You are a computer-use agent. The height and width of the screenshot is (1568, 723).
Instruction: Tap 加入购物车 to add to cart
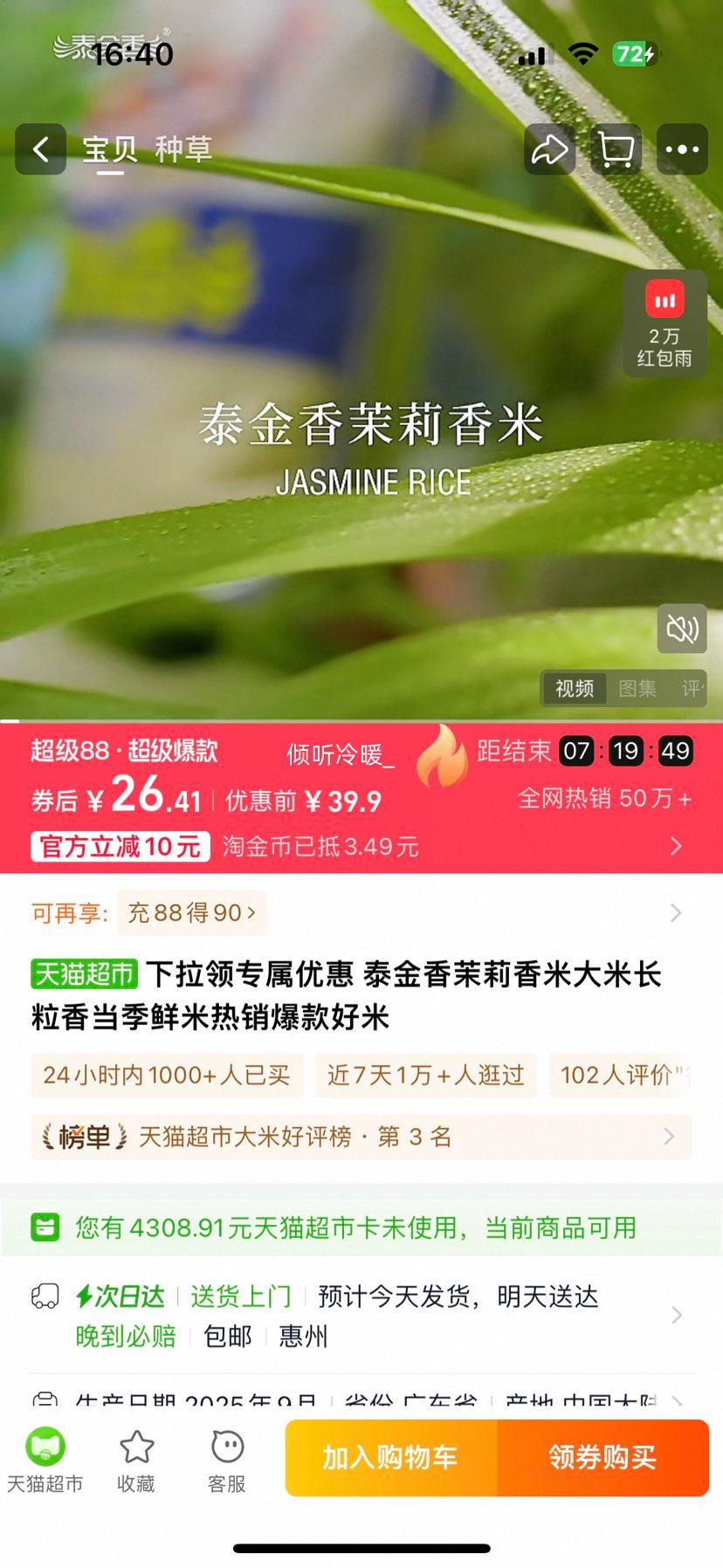tap(390, 1457)
